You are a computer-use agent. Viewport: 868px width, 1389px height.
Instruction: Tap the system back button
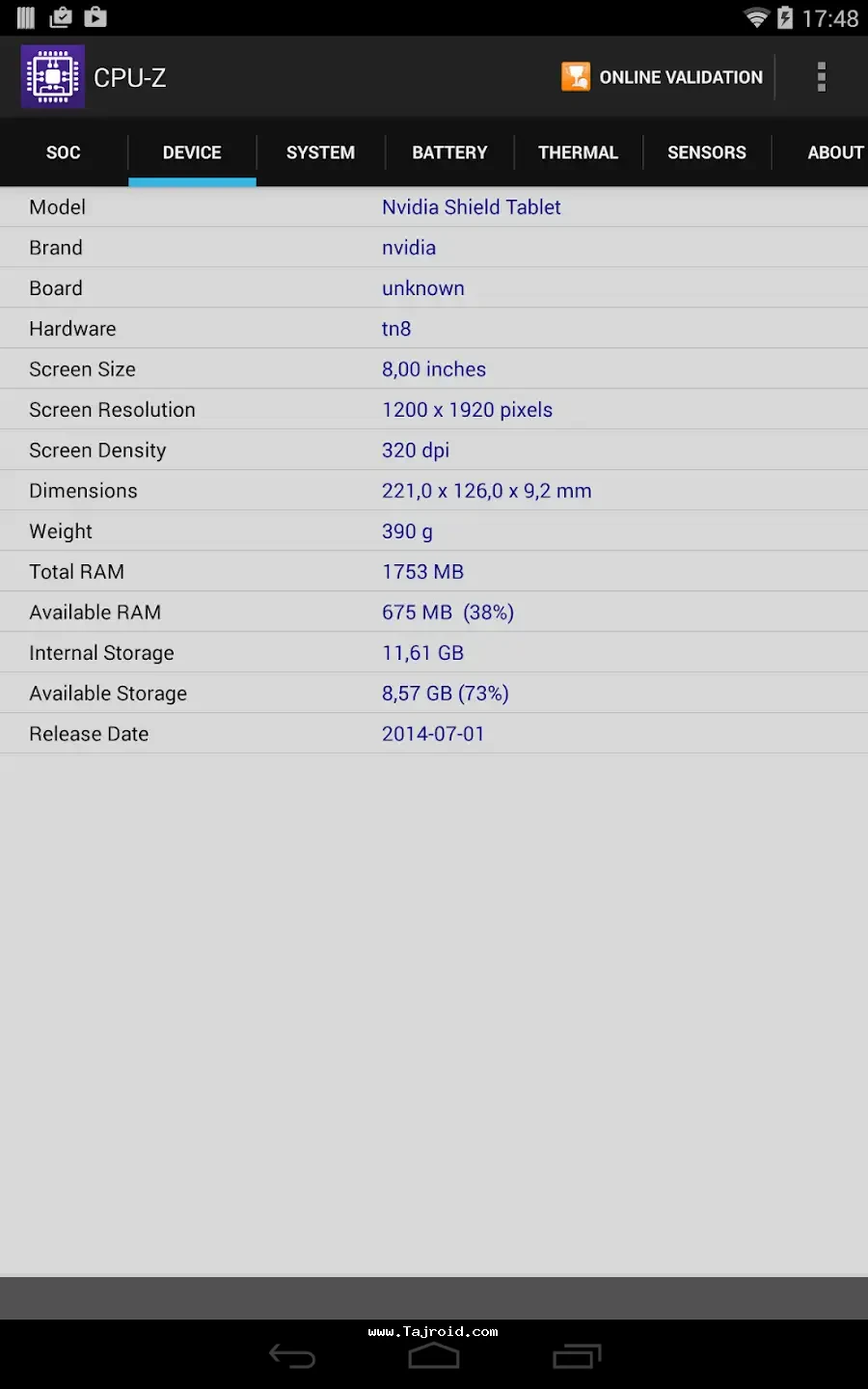292,1356
